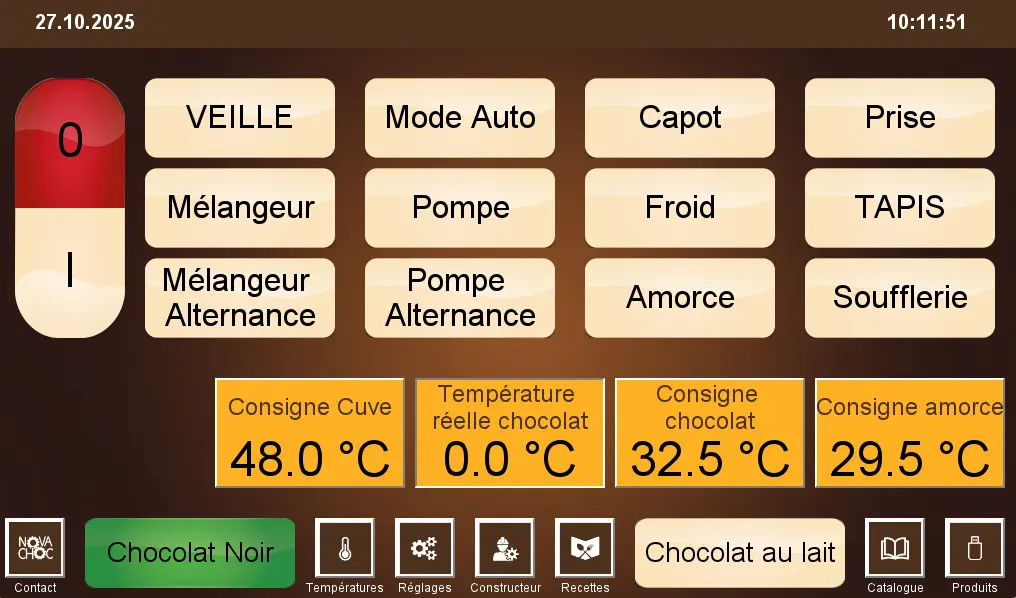Screen dimensions: 1016x598
Task: Tap the Prise button
Action: point(900,118)
